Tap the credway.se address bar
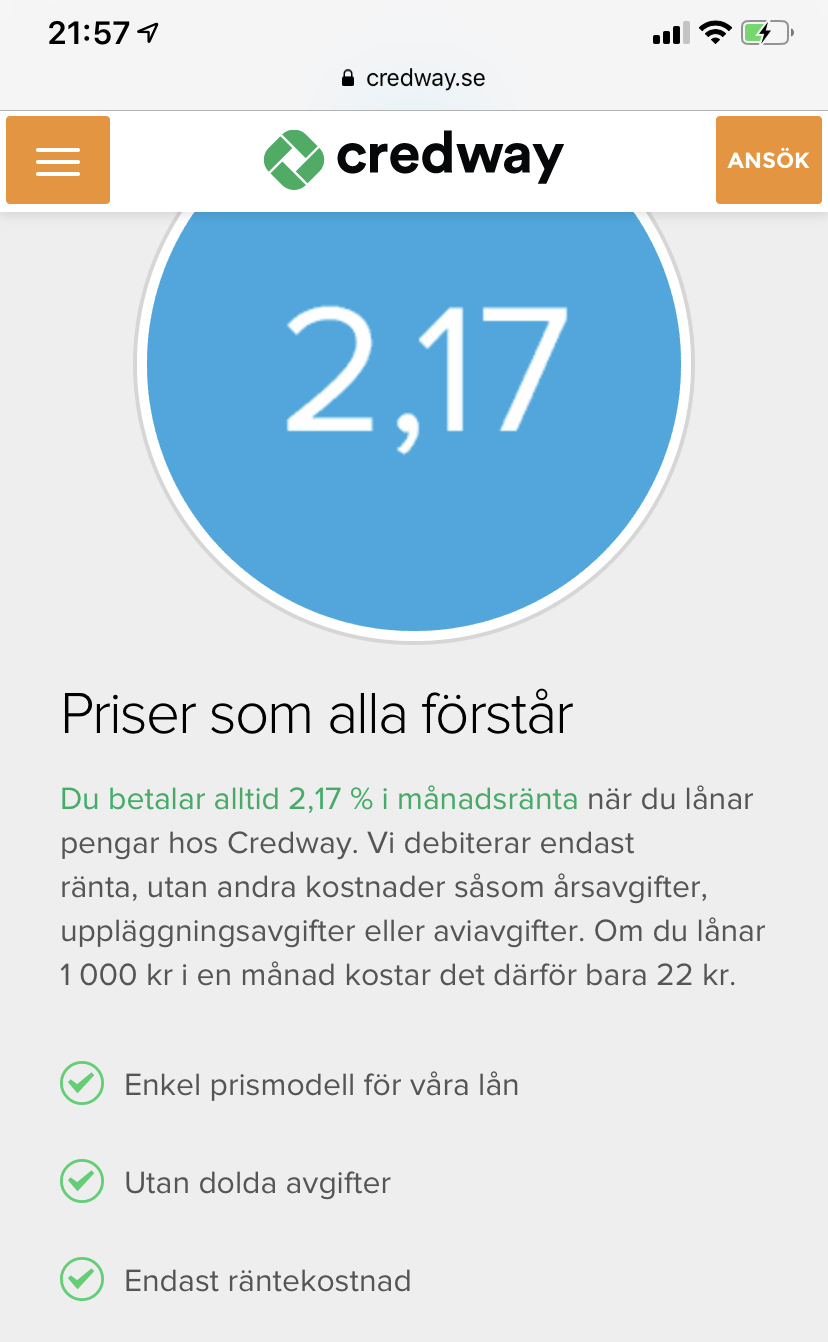Image resolution: width=828 pixels, height=1342 pixels. [x=414, y=78]
